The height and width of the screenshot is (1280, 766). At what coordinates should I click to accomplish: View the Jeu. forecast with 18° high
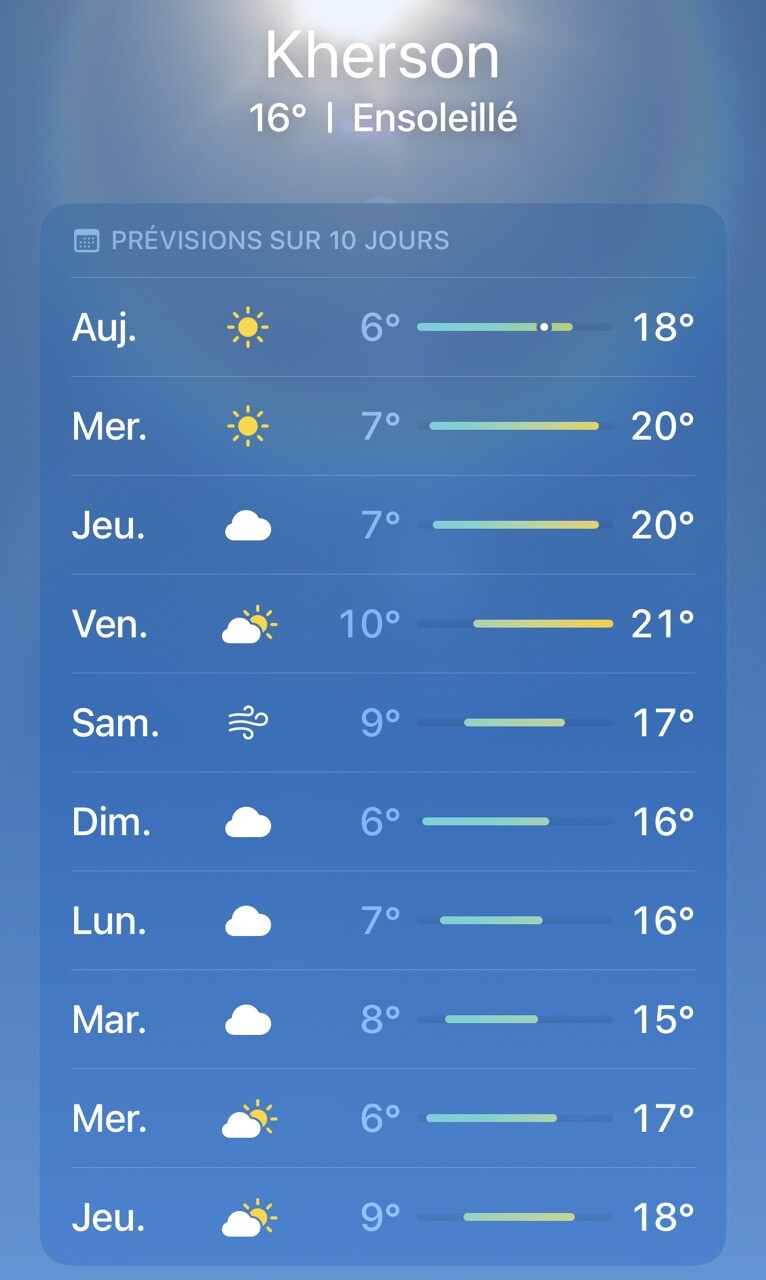(x=383, y=1217)
